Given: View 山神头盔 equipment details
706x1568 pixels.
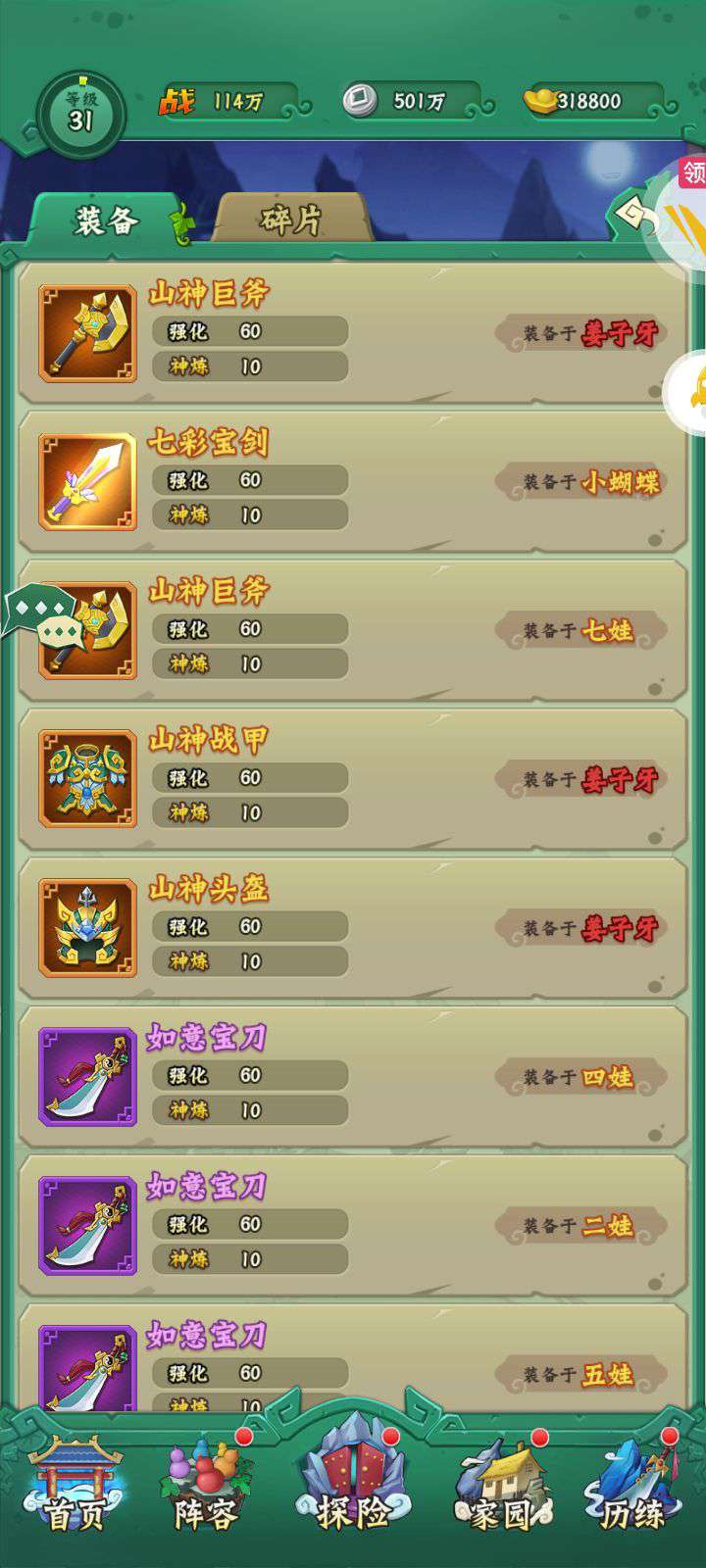Looking at the screenshot, I should [x=351, y=928].
